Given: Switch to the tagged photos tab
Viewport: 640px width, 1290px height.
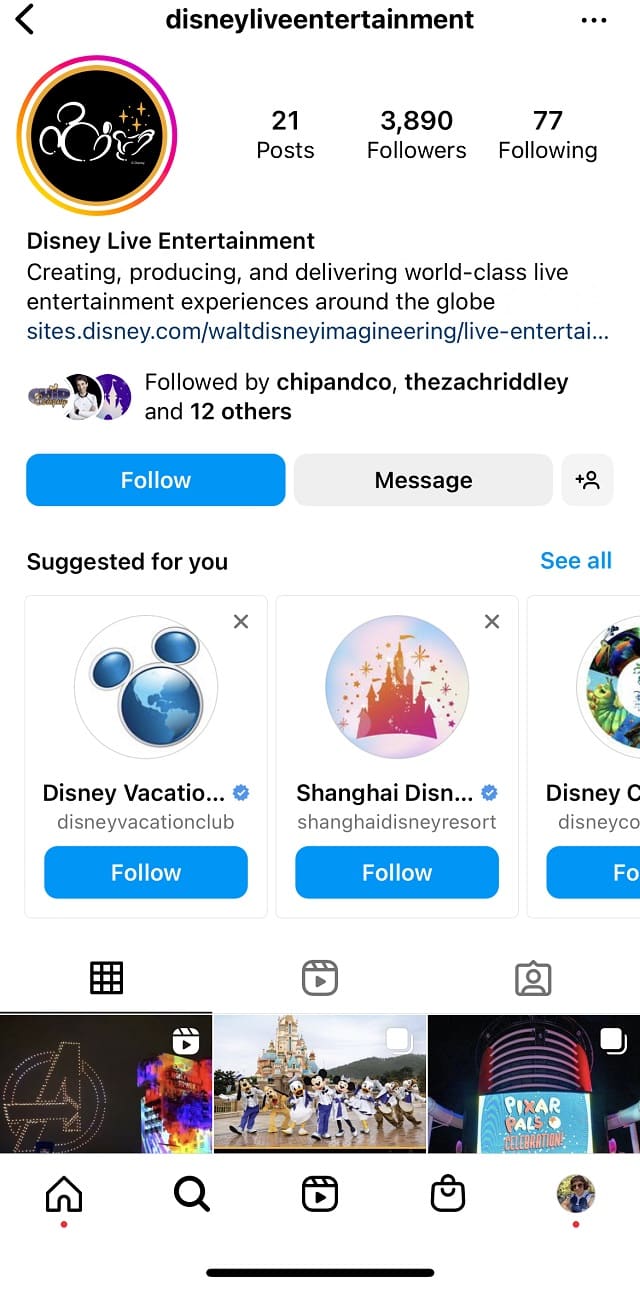Looking at the screenshot, I should point(533,978).
